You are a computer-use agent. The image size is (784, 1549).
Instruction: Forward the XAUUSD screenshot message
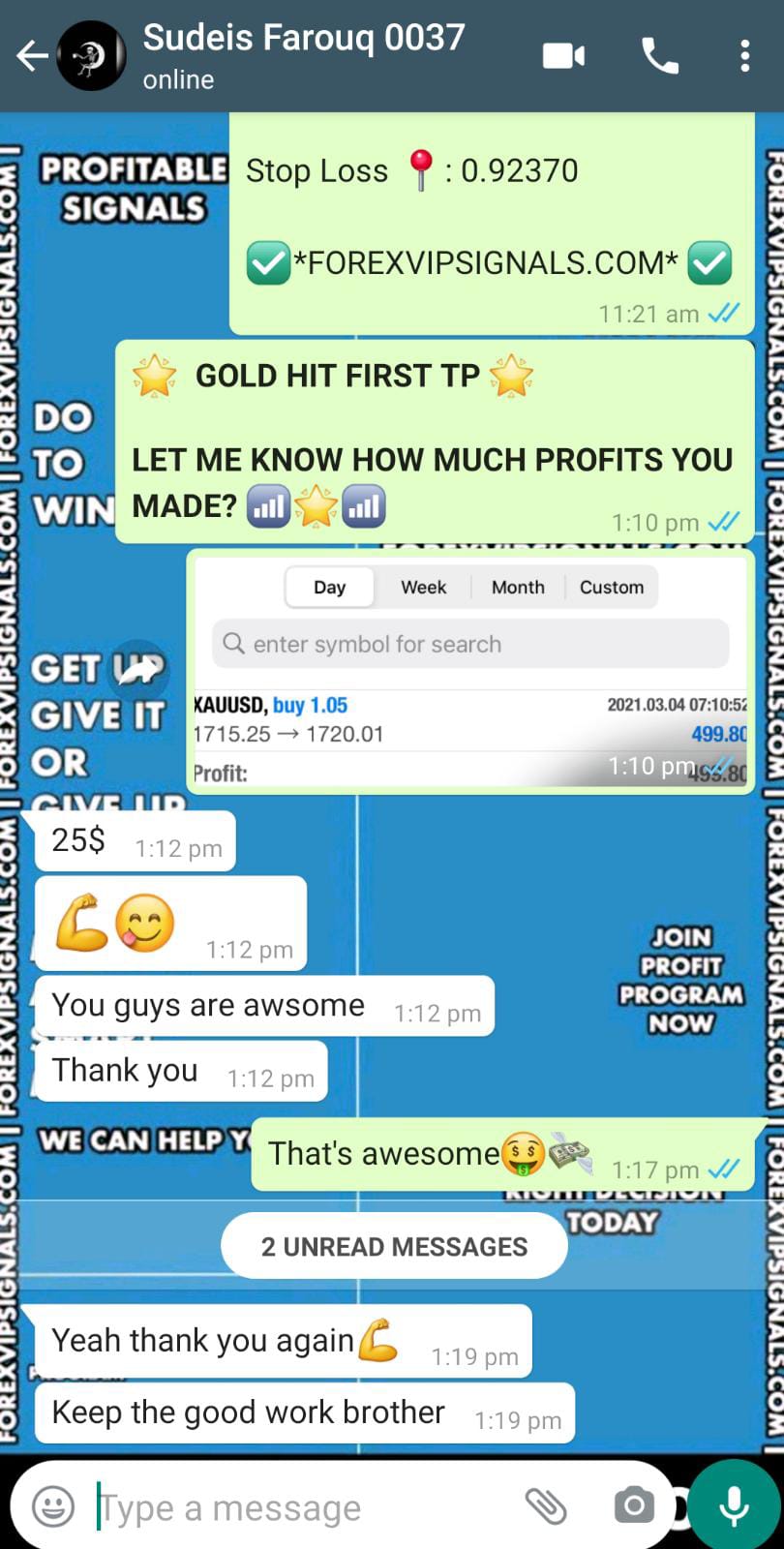[x=139, y=669]
